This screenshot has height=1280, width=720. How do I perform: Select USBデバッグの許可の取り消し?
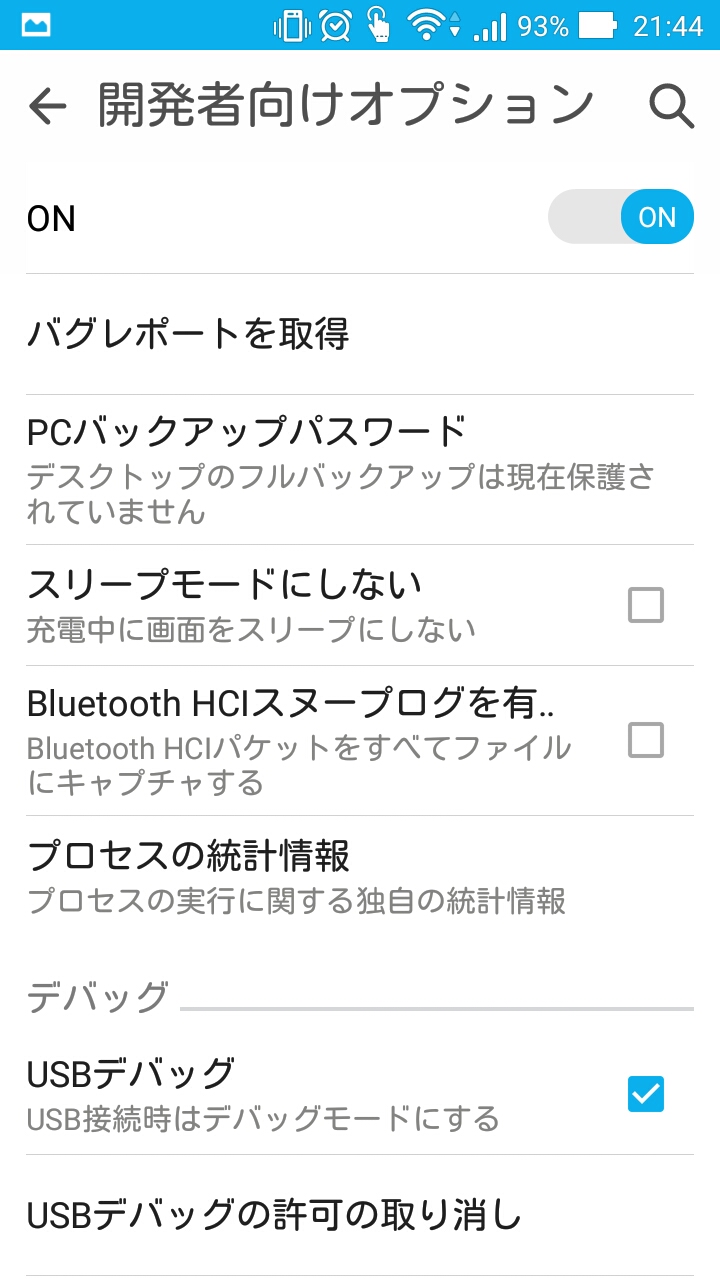click(274, 1216)
